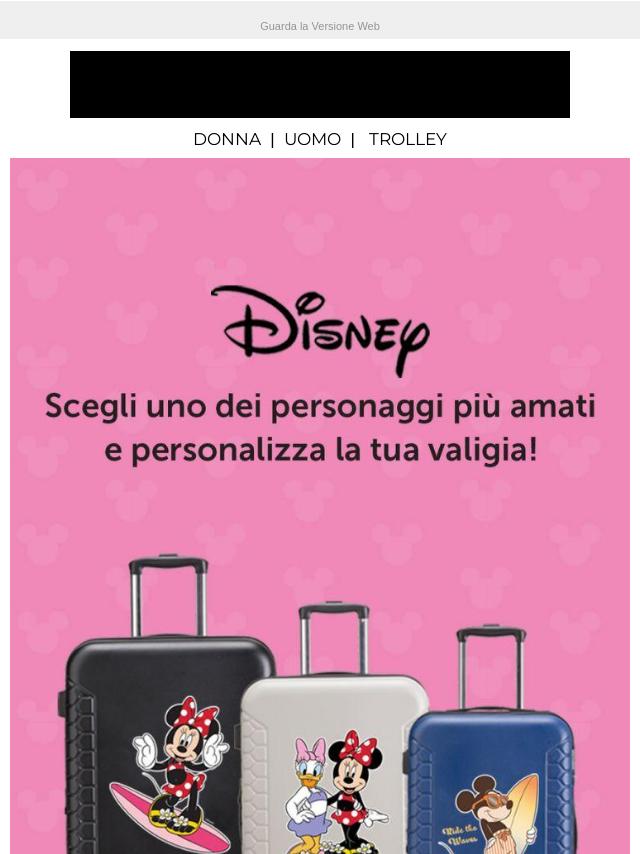
Task: Open the 'Guarda la Versione Web' link
Action: [x=319, y=26]
